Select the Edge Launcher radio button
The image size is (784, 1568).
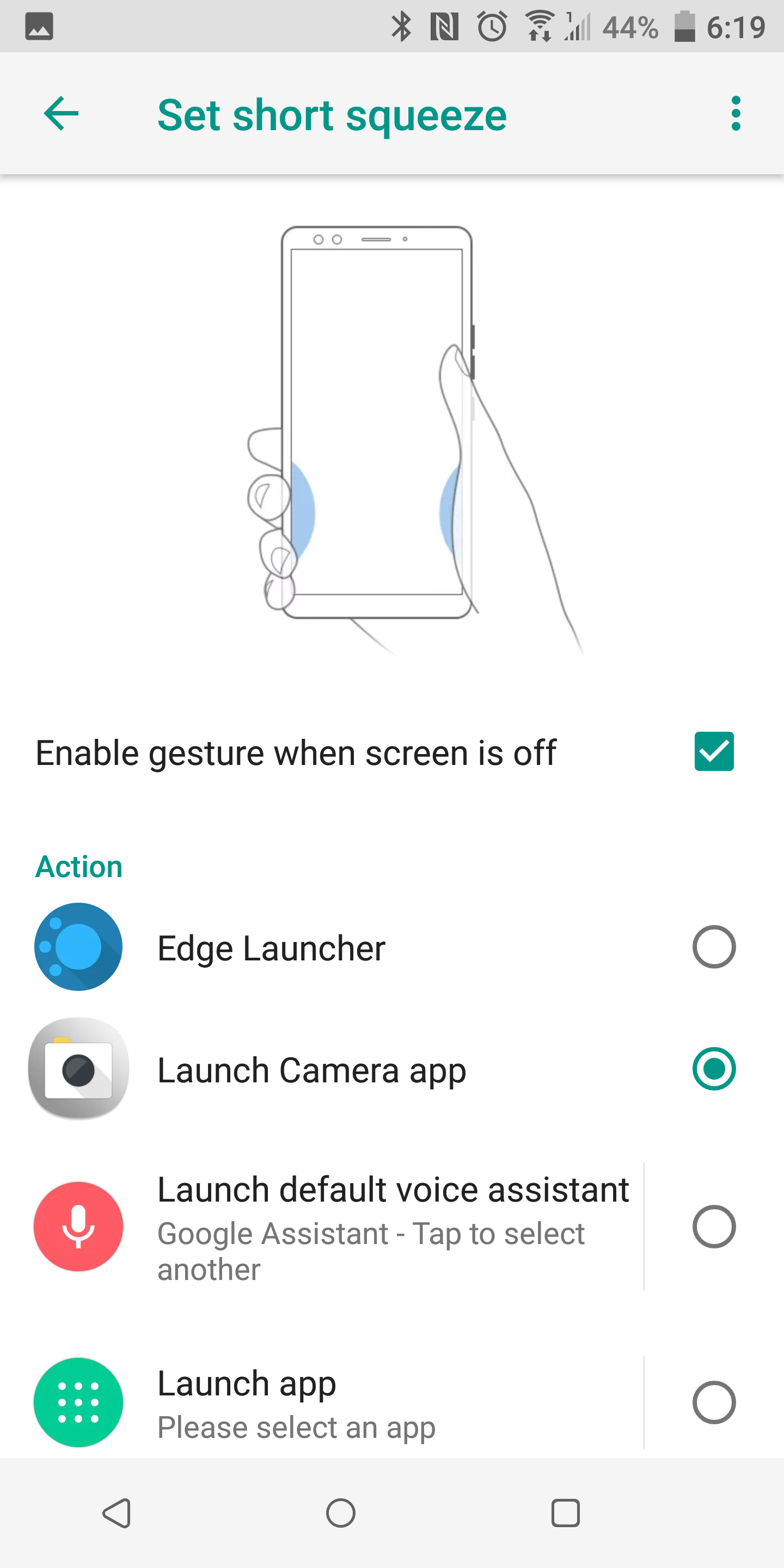(x=714, y=947)
